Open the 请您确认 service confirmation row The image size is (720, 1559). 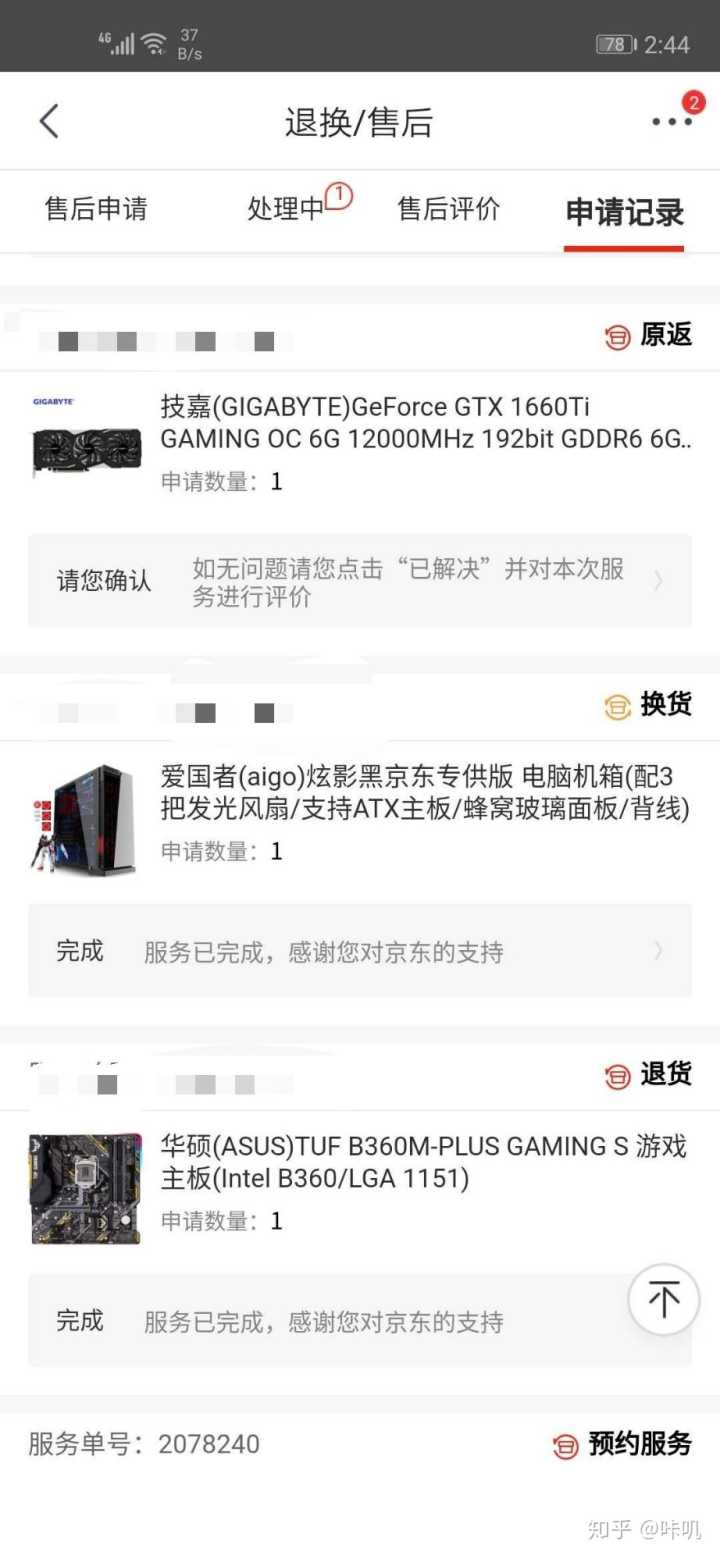pos(360,581)
